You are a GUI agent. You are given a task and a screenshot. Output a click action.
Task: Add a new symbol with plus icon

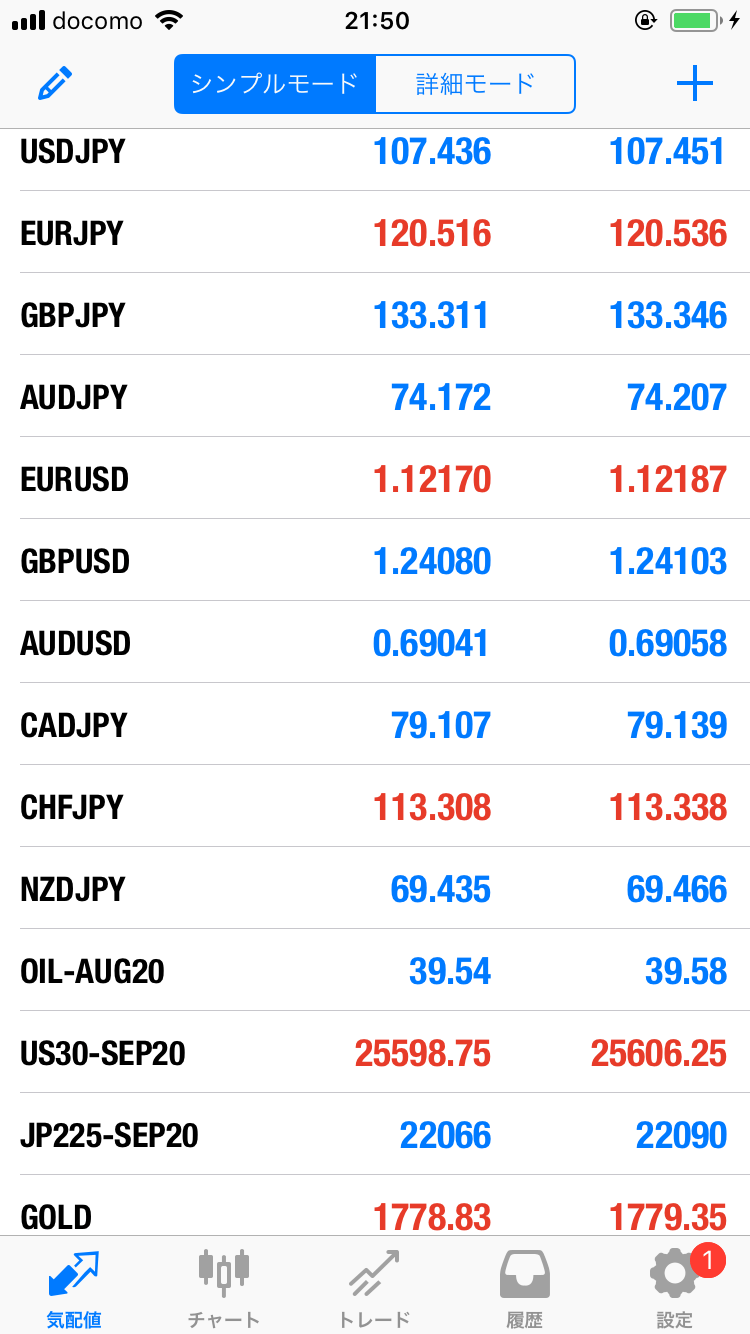click(694, 84)
